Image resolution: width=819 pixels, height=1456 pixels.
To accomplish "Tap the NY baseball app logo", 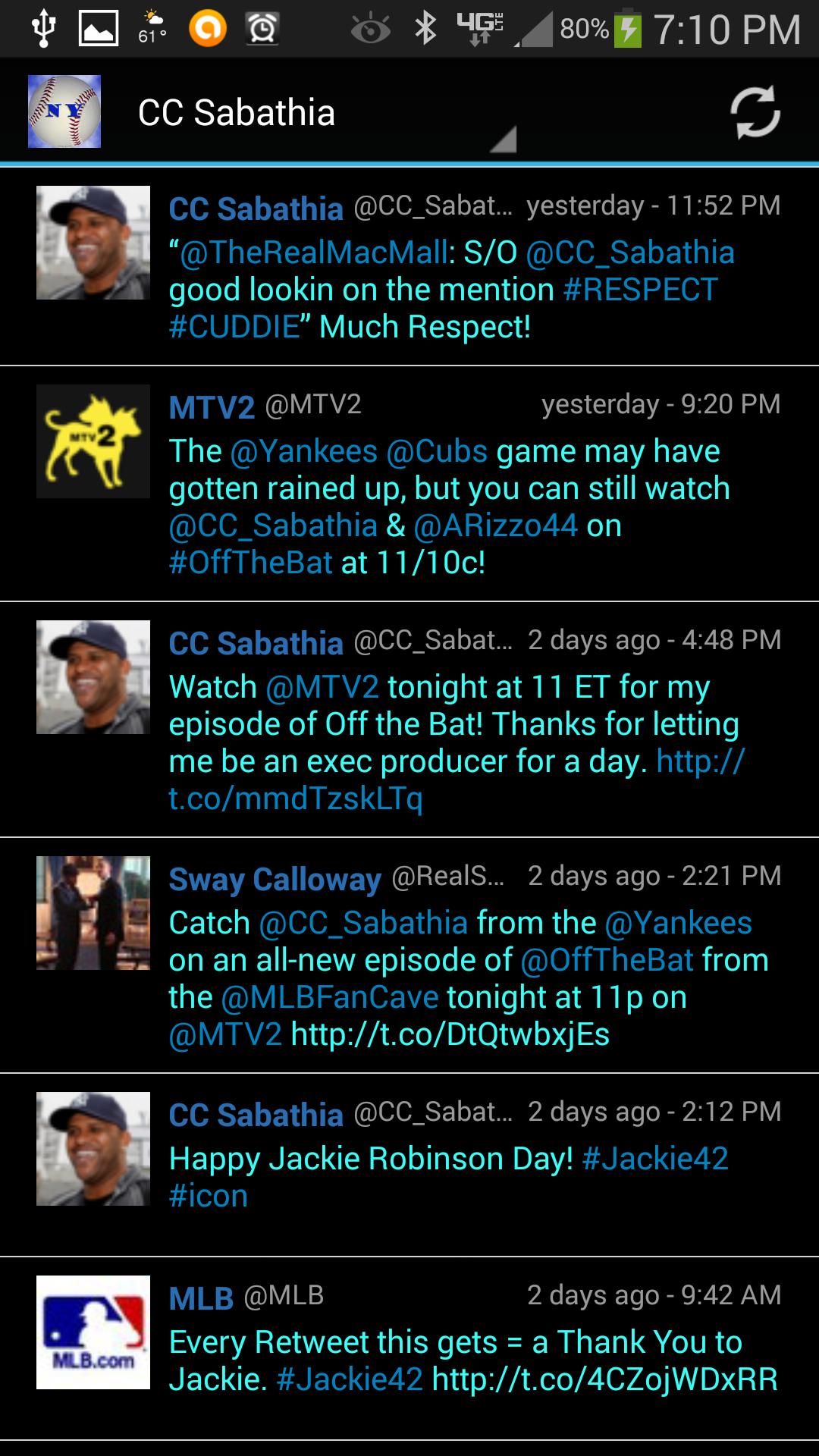I will click(x=64, y=110).
